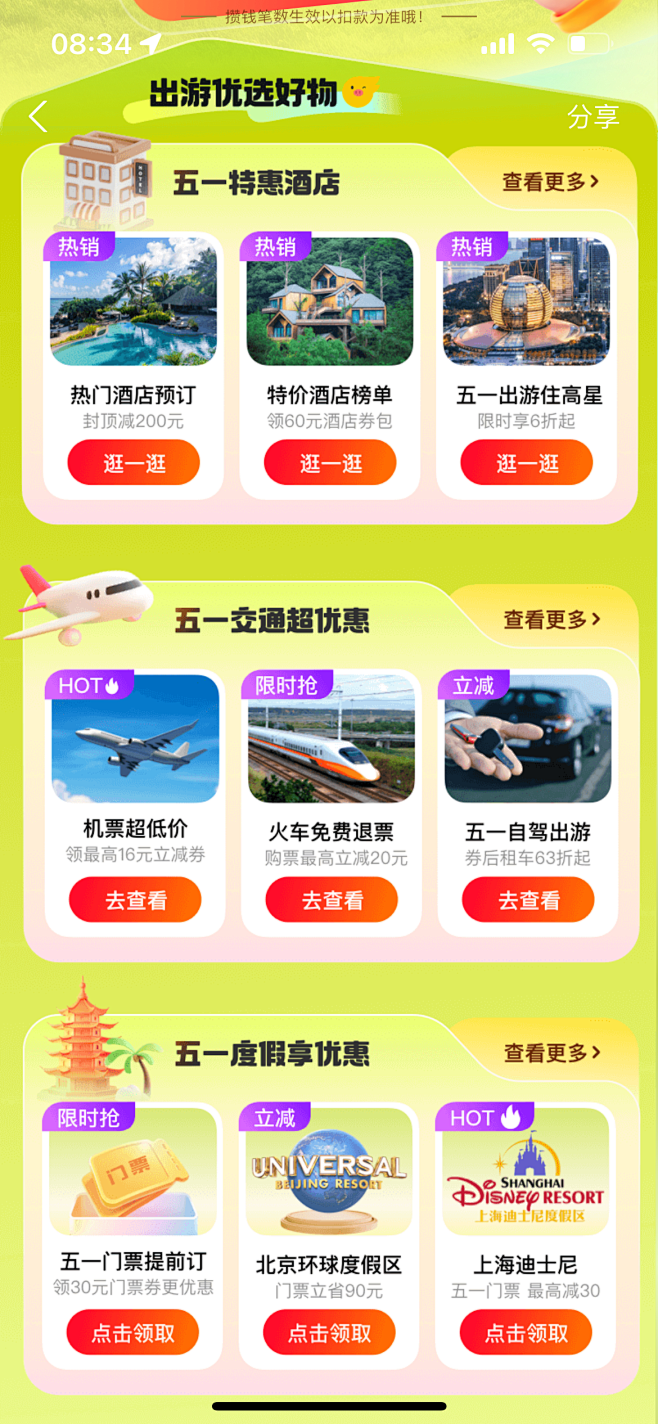
Task: Tap 去查看 under 火车免费退票
Action: pyautogui.click(x=331, y=901)
